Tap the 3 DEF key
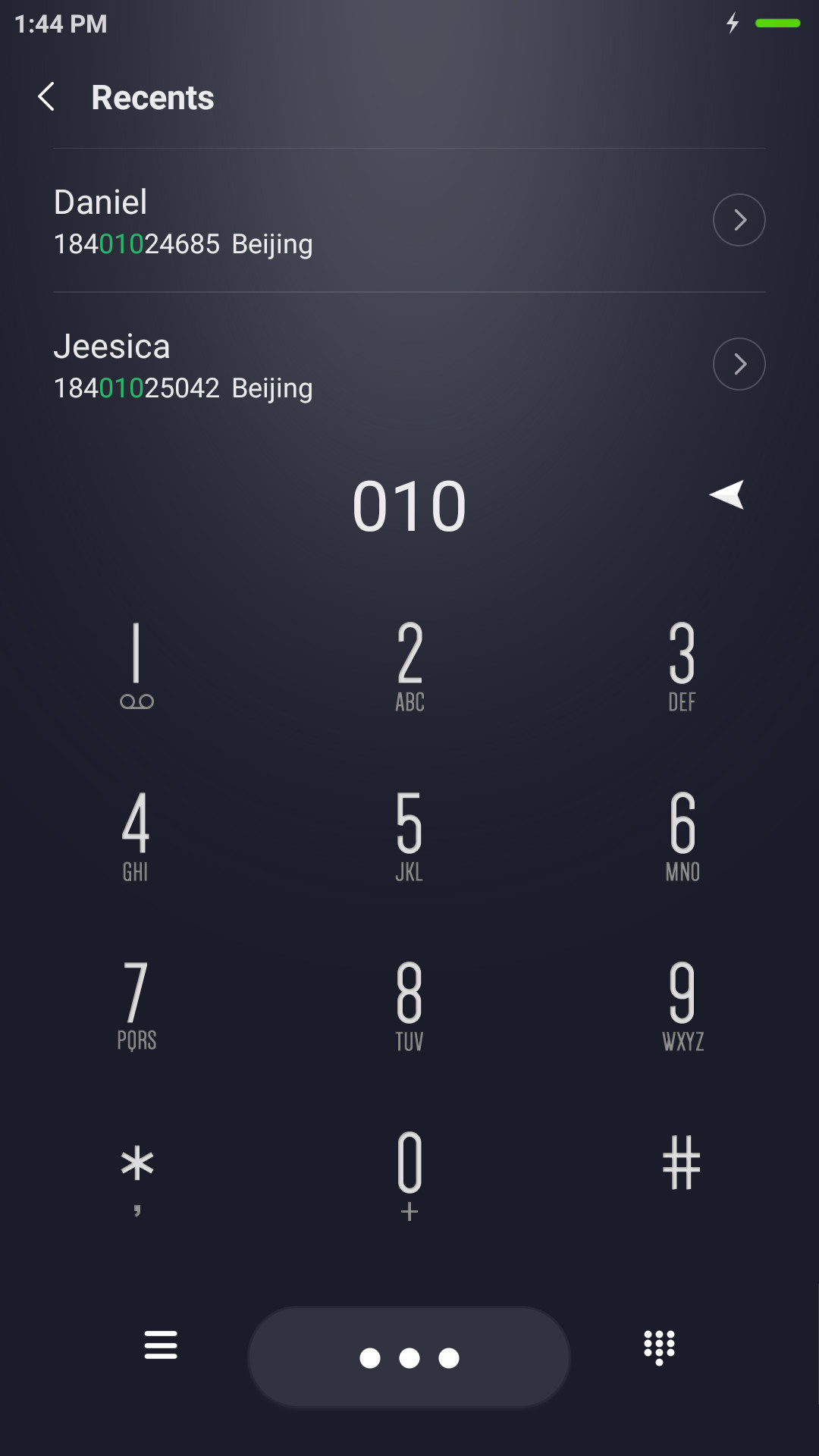 click(682, 666)
